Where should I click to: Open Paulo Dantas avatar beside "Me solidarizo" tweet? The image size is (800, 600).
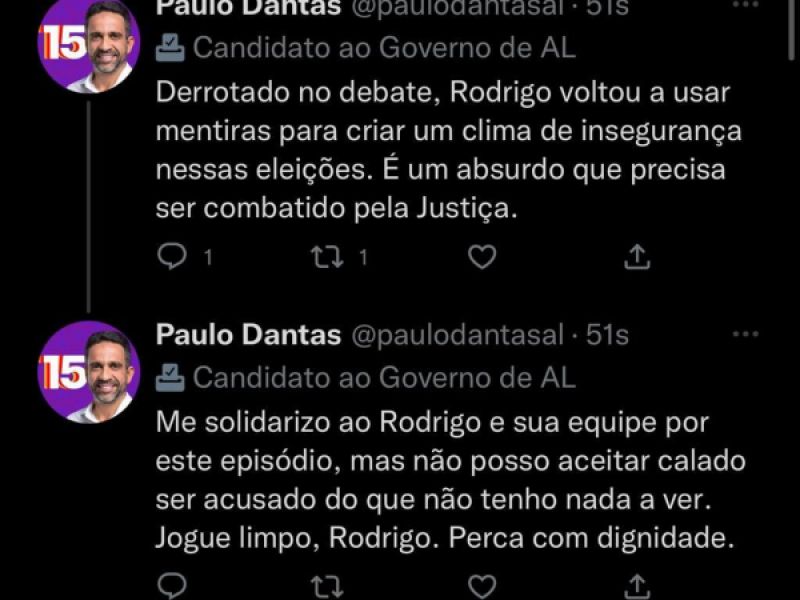(89, 372)
